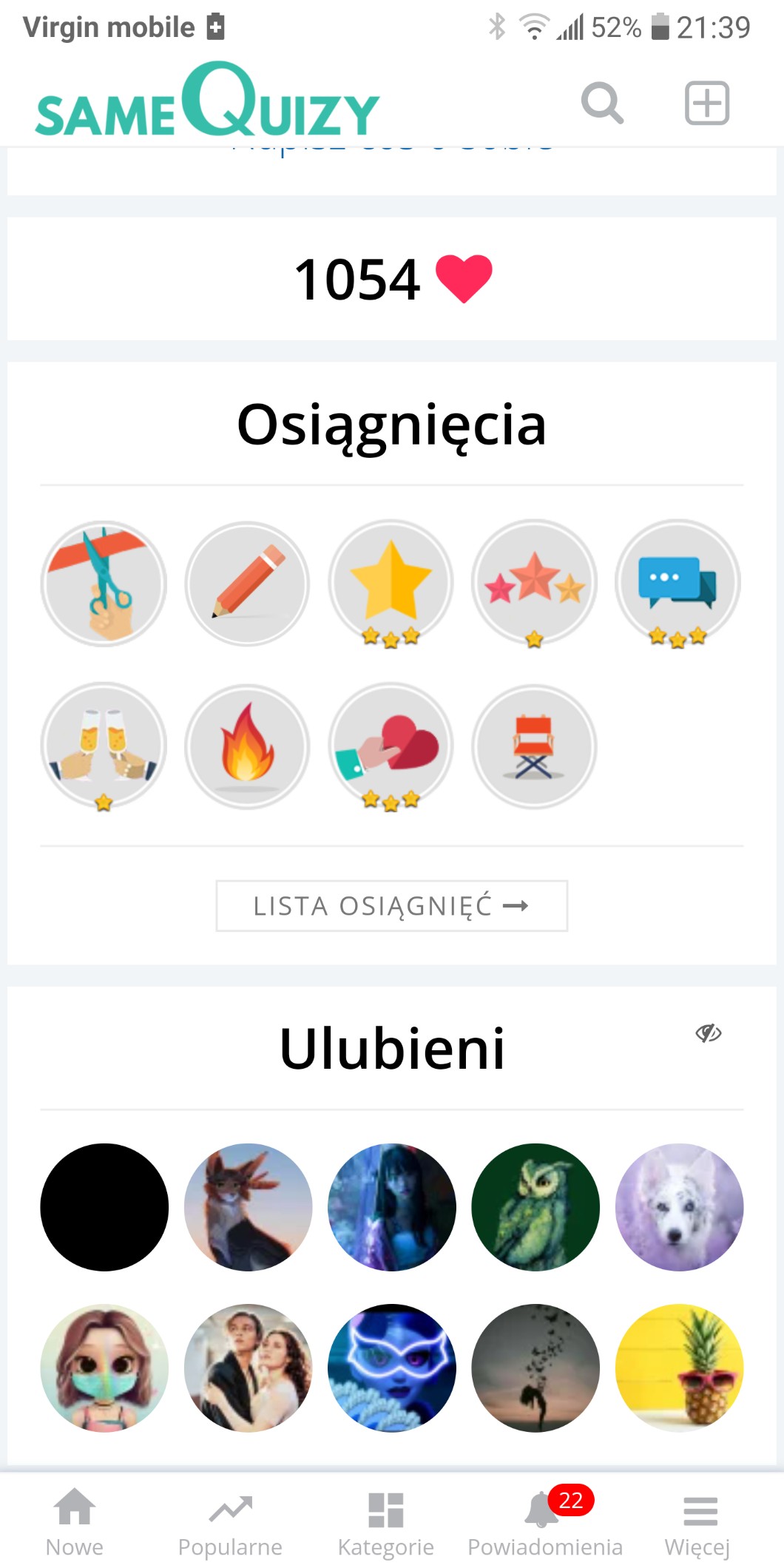Open the black avatar profile in Ulubieni
Image resolution: width=784 pixels, height=1568 pixels.
coord(104,1207)
